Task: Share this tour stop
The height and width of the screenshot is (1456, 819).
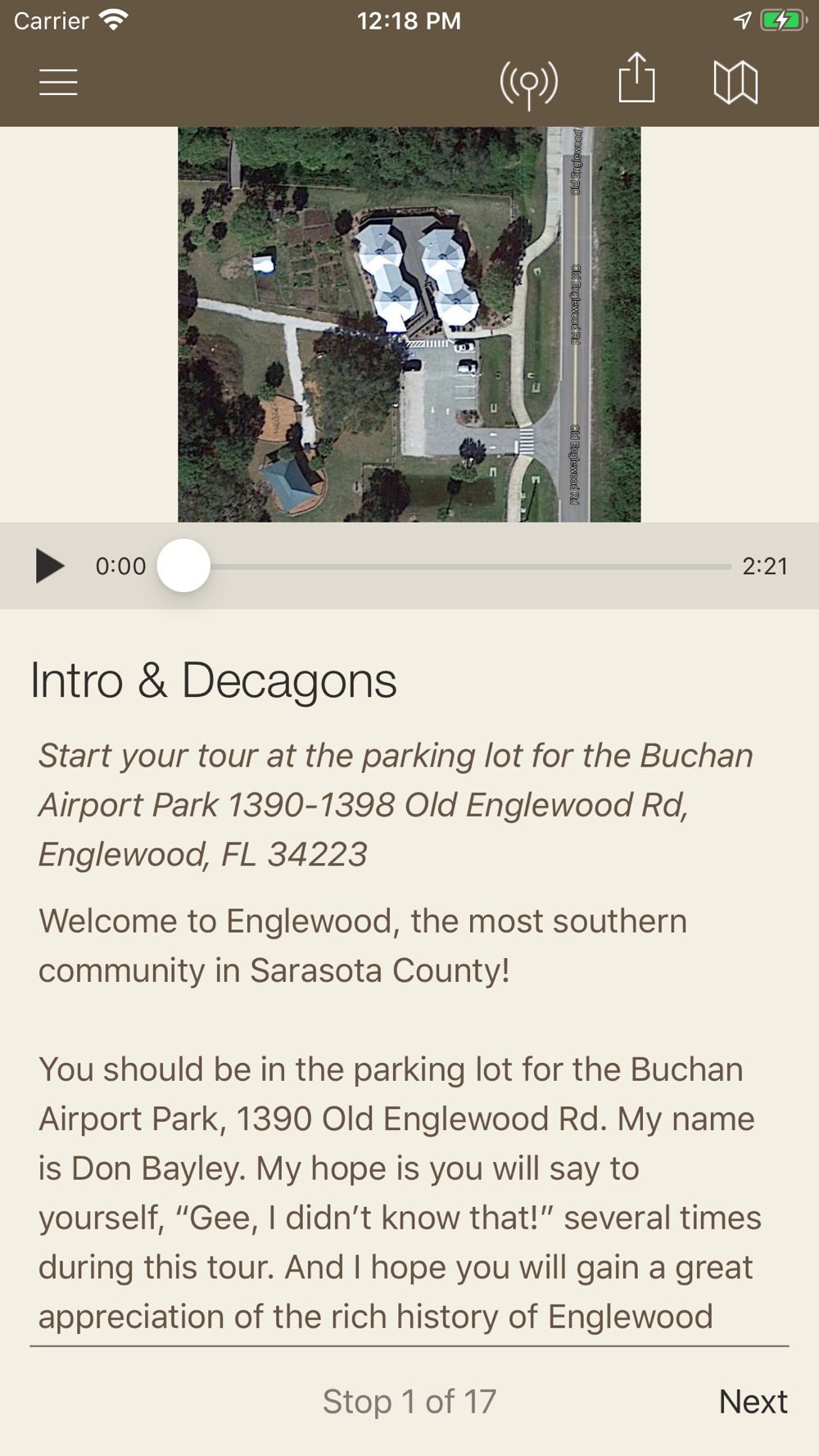Action: [x=636, y=79]
